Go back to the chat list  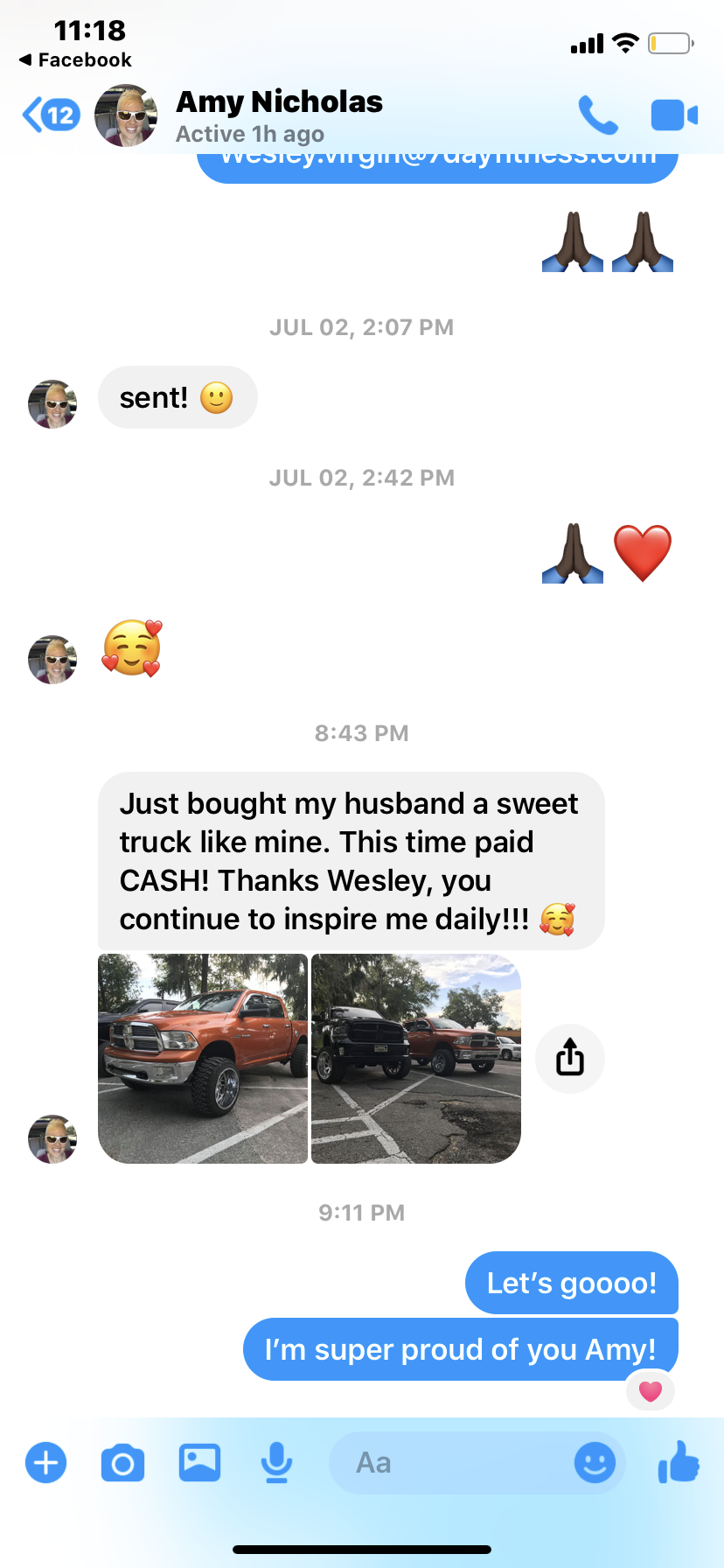tap(51, 115)
